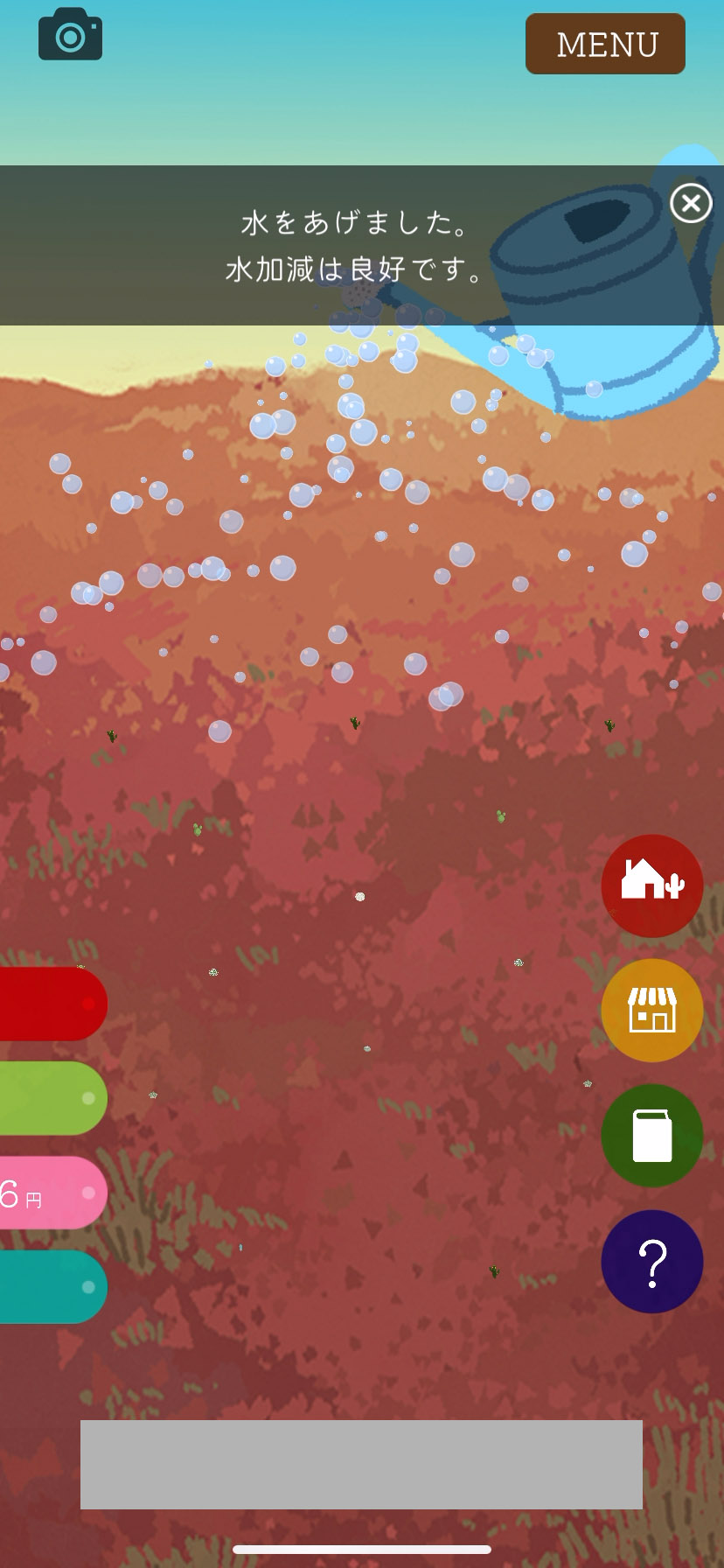This screenshot has width=724, height=1568.
Task: Open the shop button
Action: click(x=651, y=1010)
